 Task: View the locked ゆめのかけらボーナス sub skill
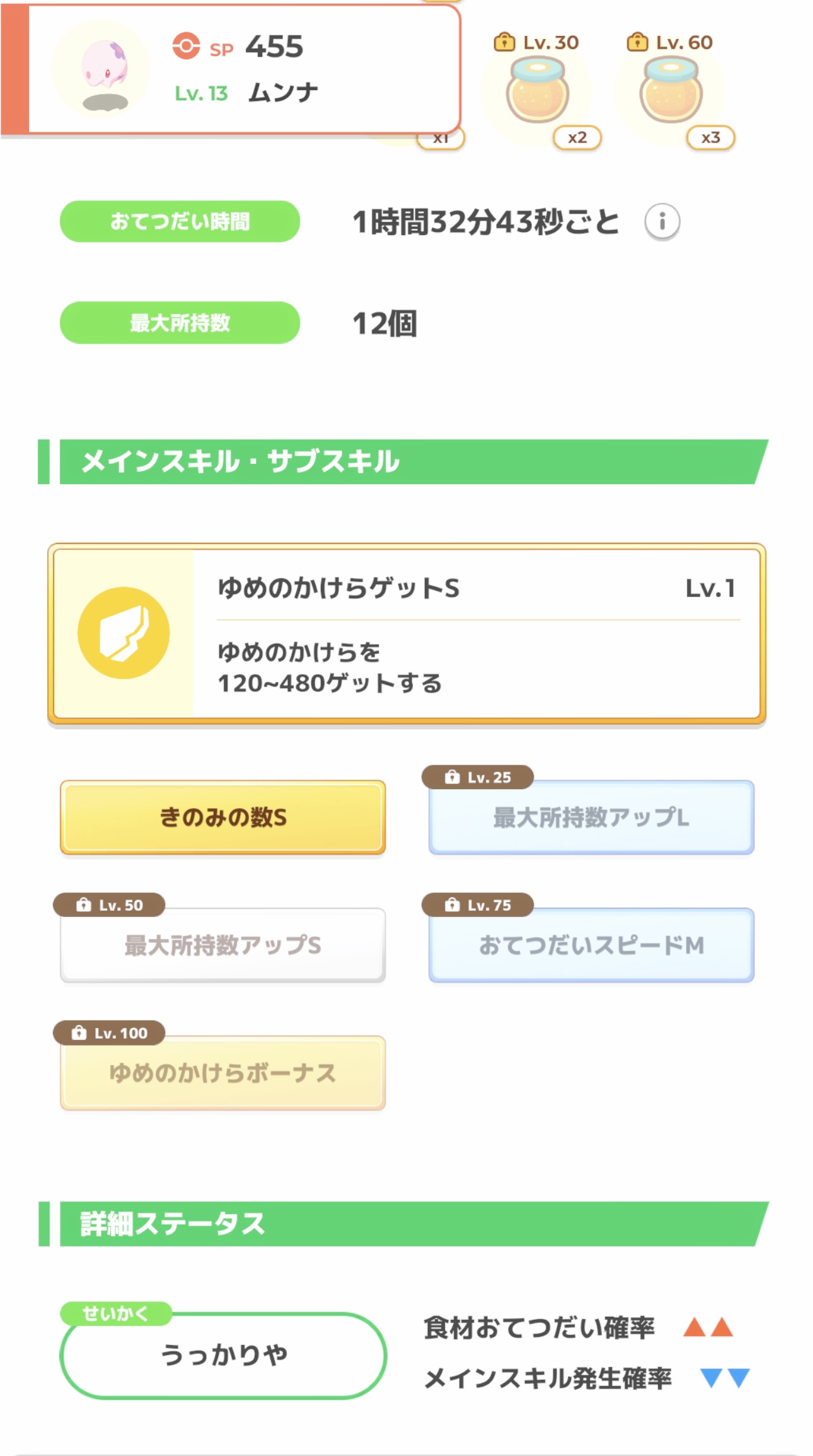222,1073
